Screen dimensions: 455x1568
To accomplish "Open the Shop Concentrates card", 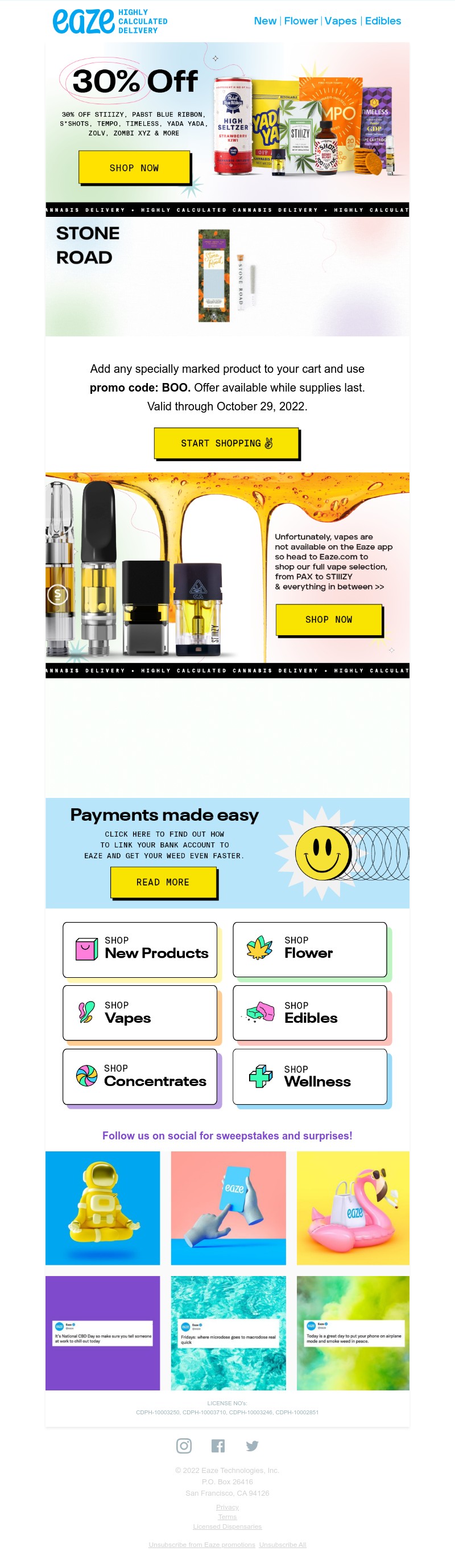I will 140,1076.
